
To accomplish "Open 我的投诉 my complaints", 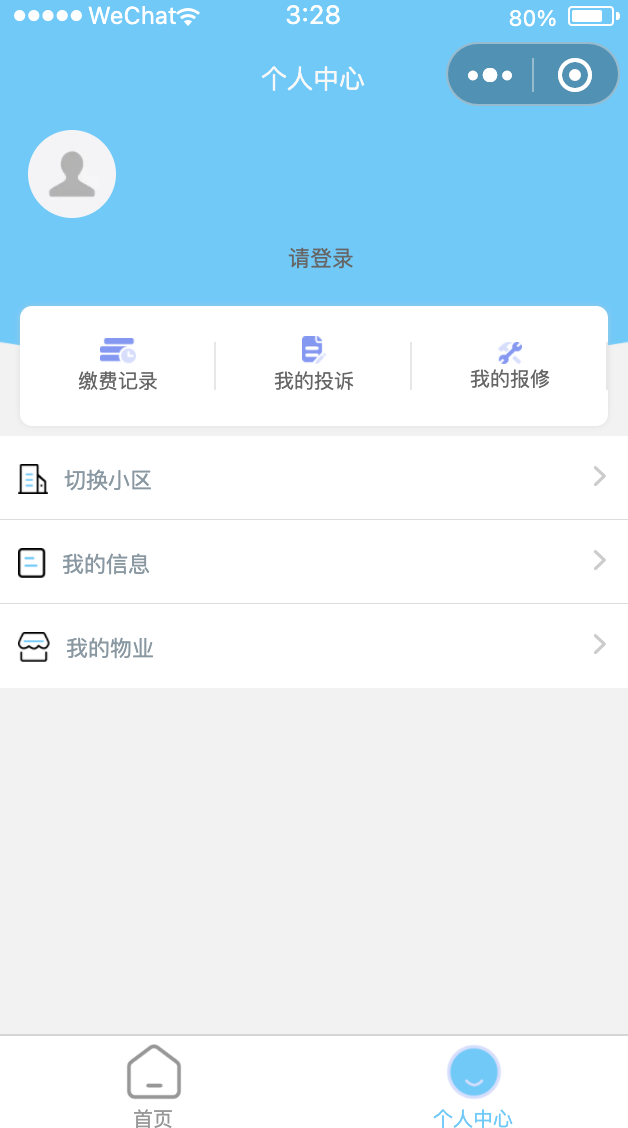I will click(x=314, y=364).
